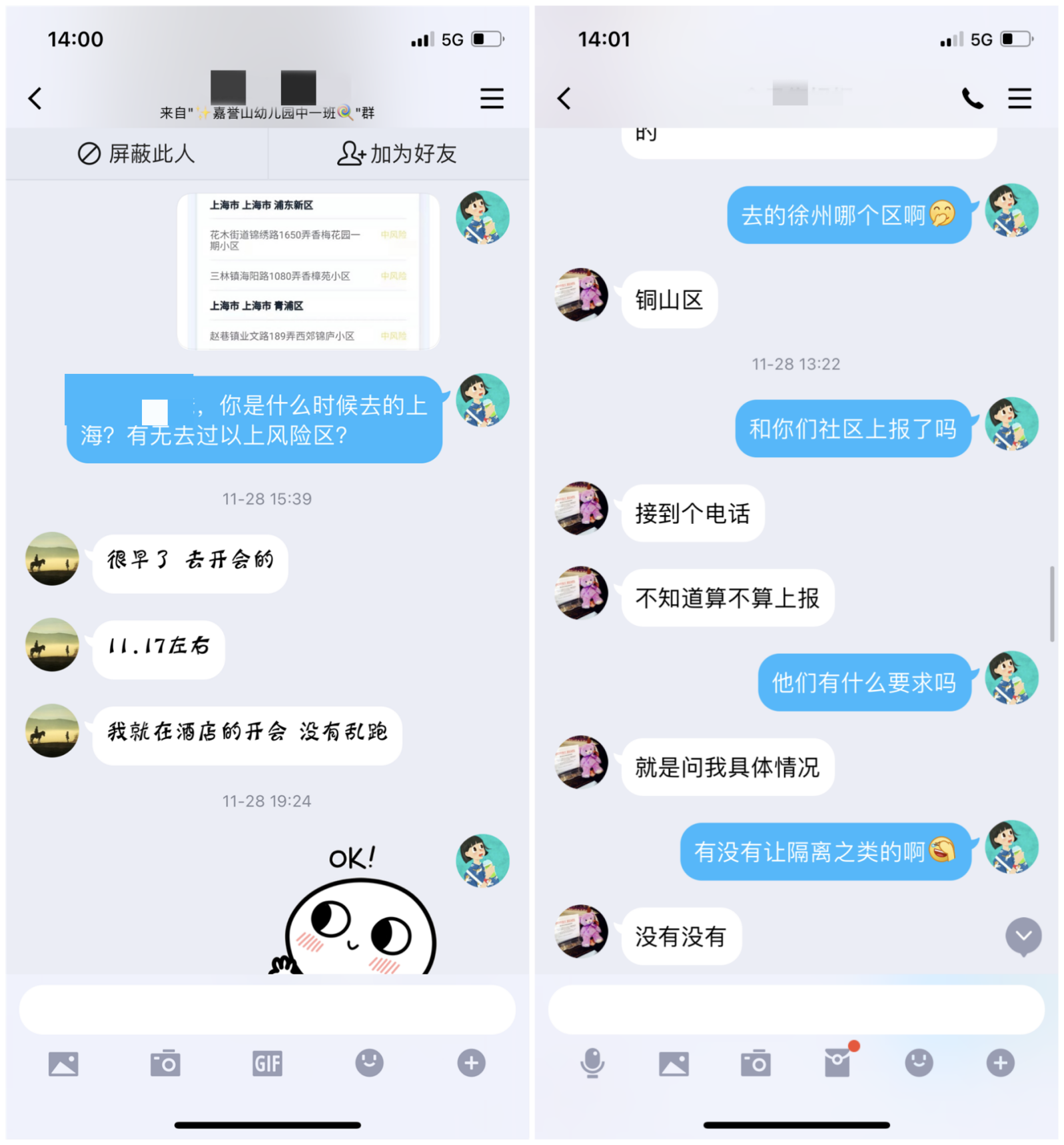The height and width of the screenshot is (1145, 1064).
Task: Jump to the latest messages with the down chevron
Action: pyautogui.click(x=1023, y=936)
